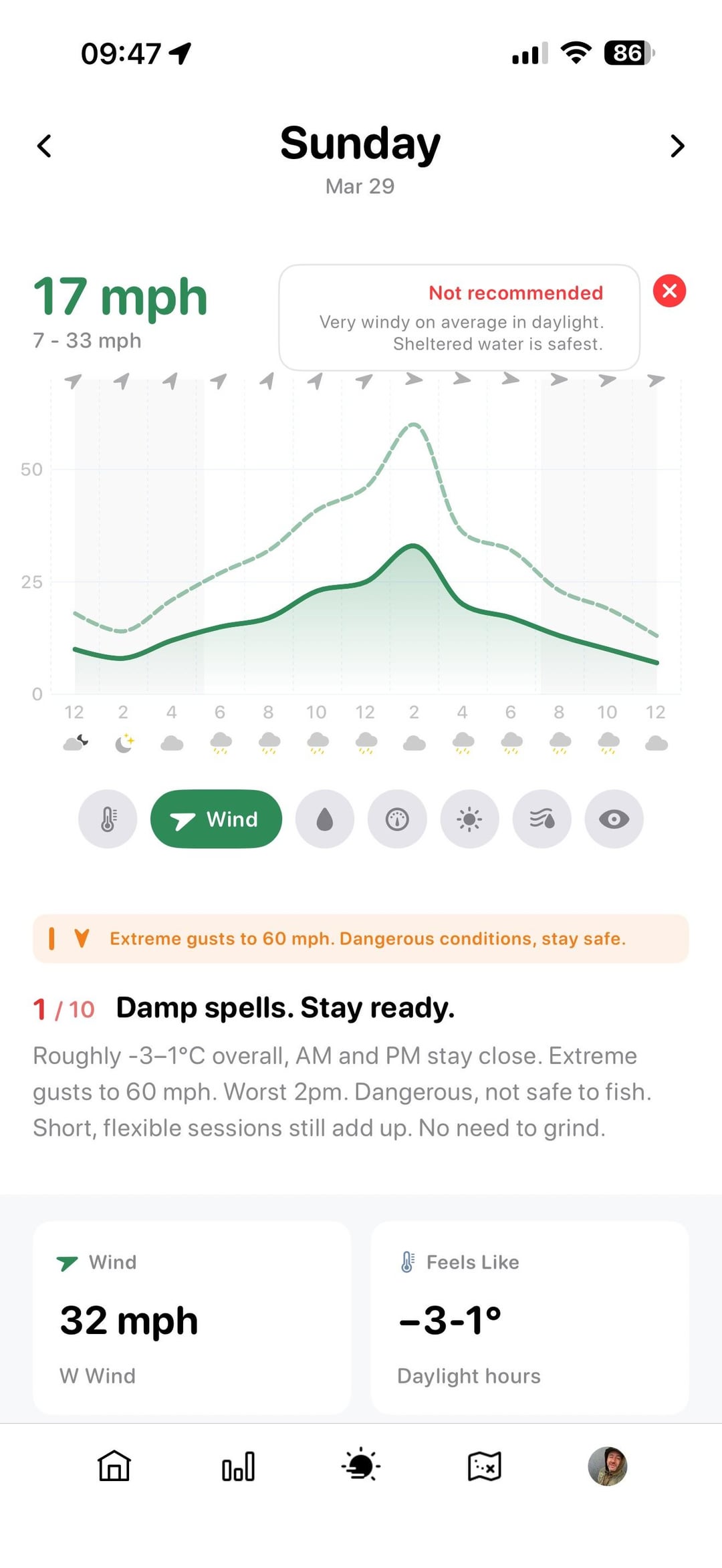The width and height of the screenshot is (722, 1568).
Task: Show the UV sun chart
Action: click(469, 819)
